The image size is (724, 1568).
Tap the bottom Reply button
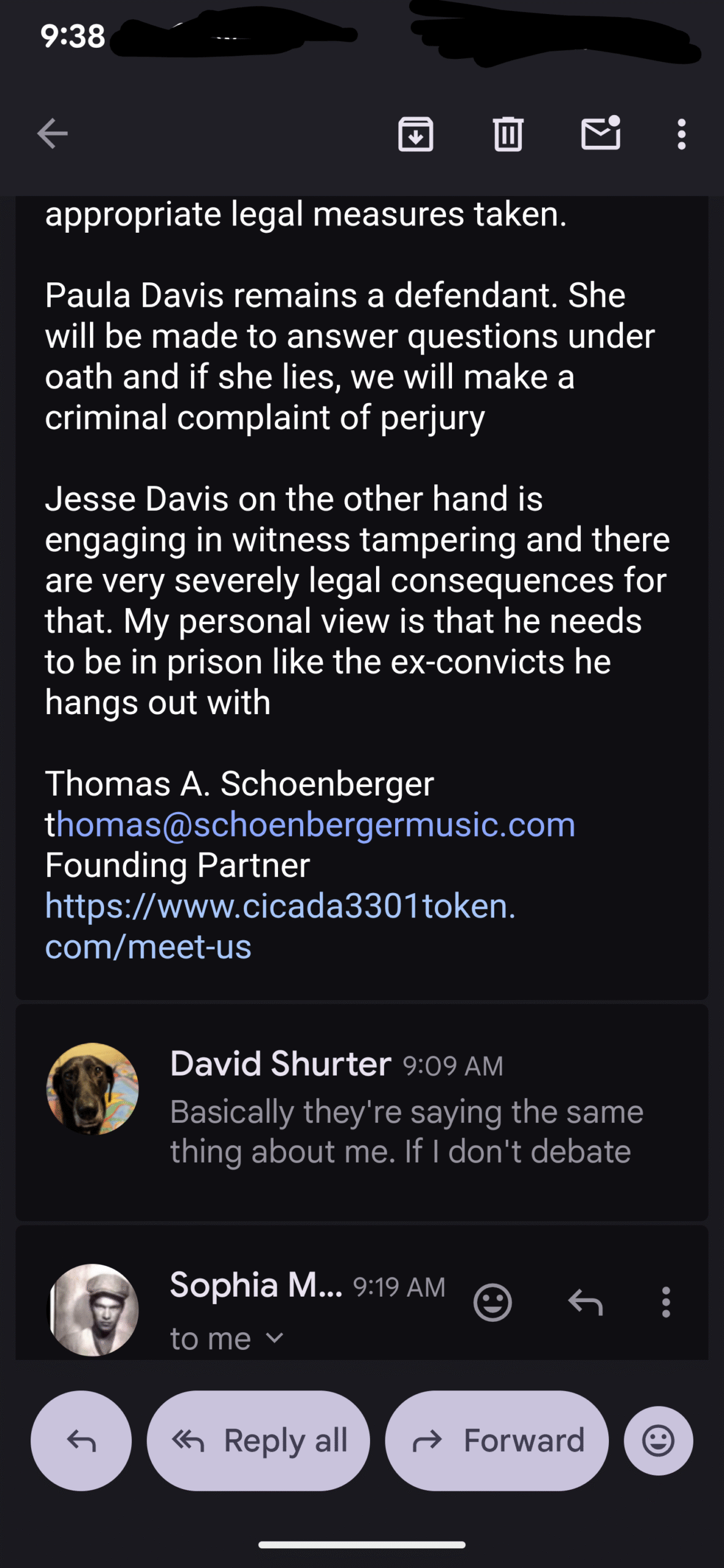pyautogui.click(x=81, y=1441)
